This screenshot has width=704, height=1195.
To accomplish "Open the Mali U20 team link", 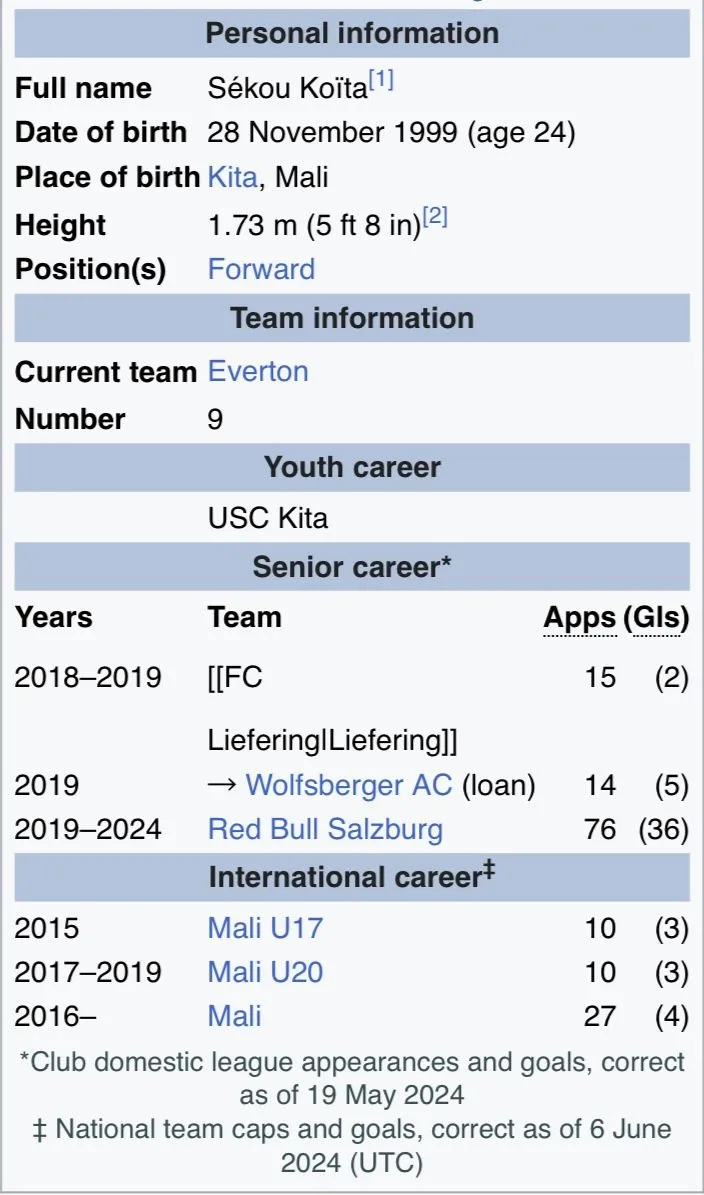I will (x=265, y=972).
